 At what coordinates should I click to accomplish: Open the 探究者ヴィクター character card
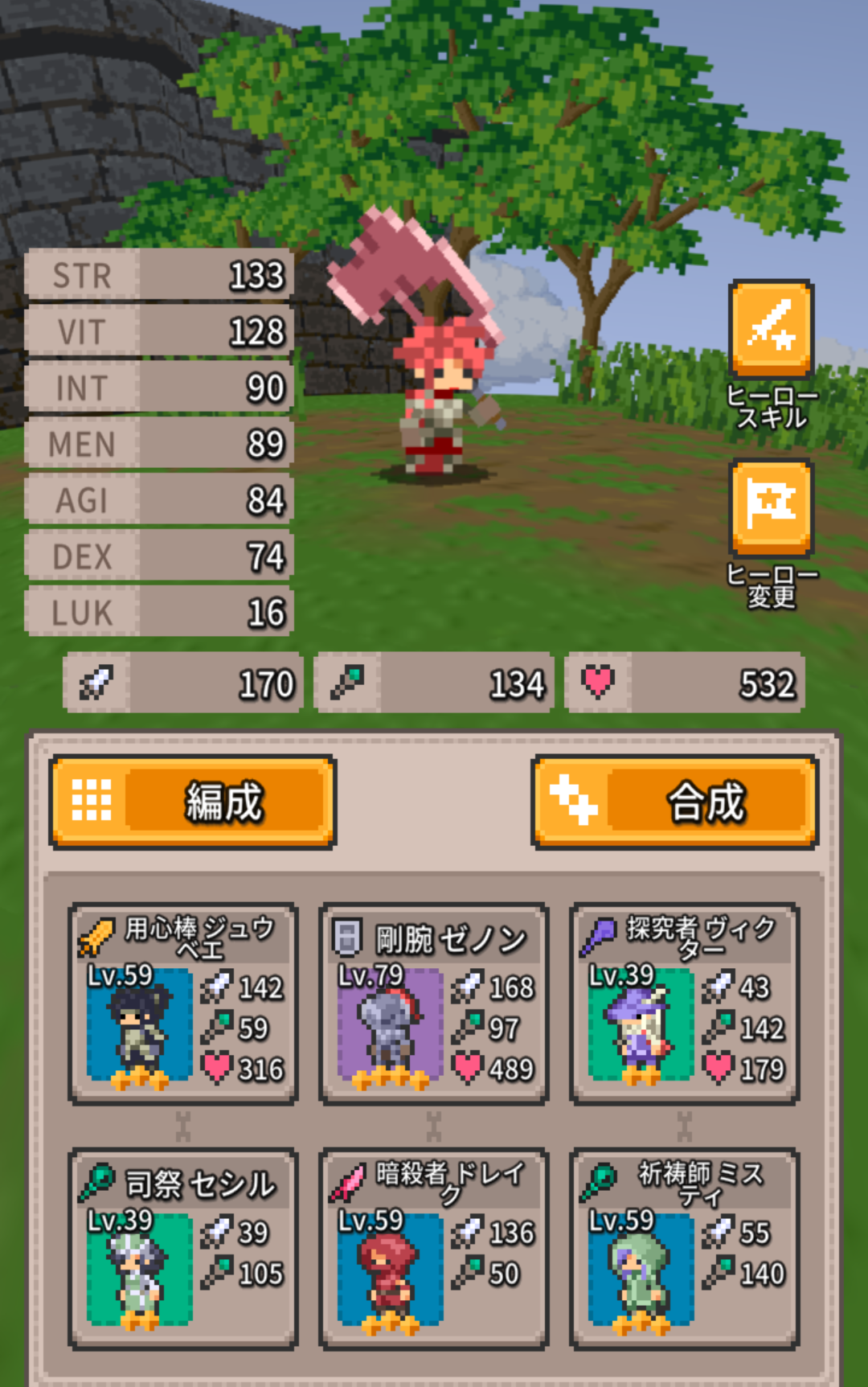click(x=684, y=1003)
